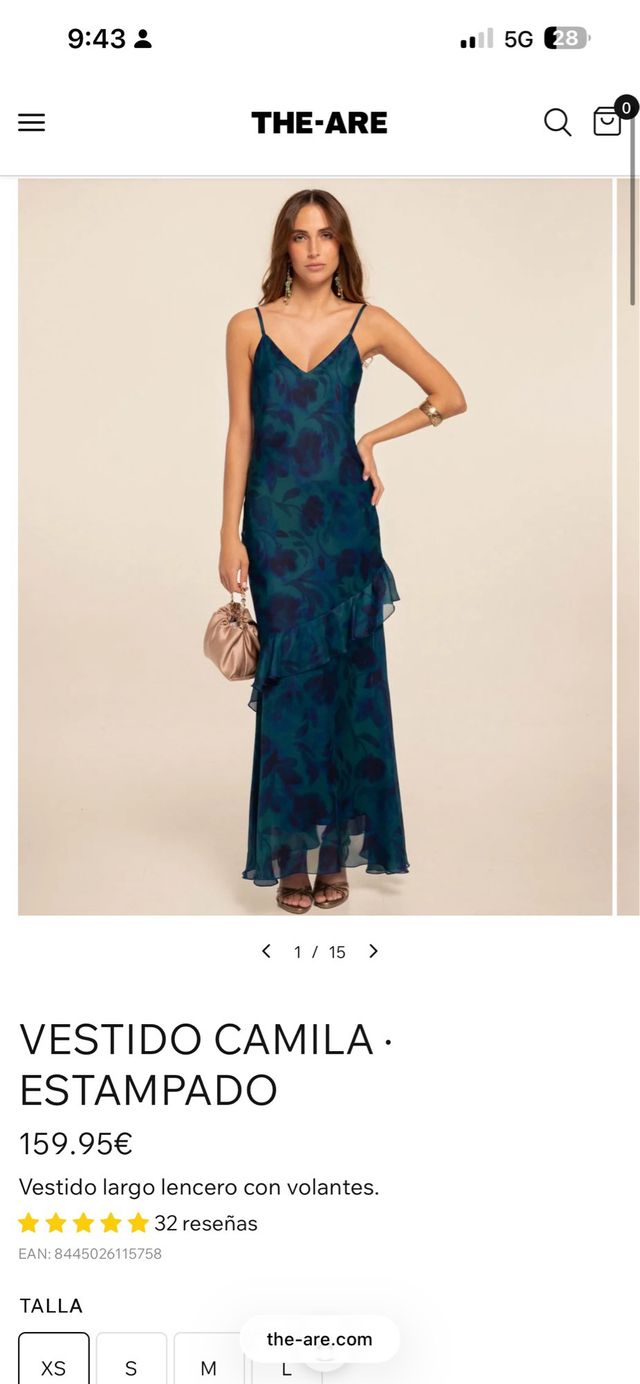The image size is (640, 1384).
Task: Read the 32 reseñas
Action: click(205, 1223)
